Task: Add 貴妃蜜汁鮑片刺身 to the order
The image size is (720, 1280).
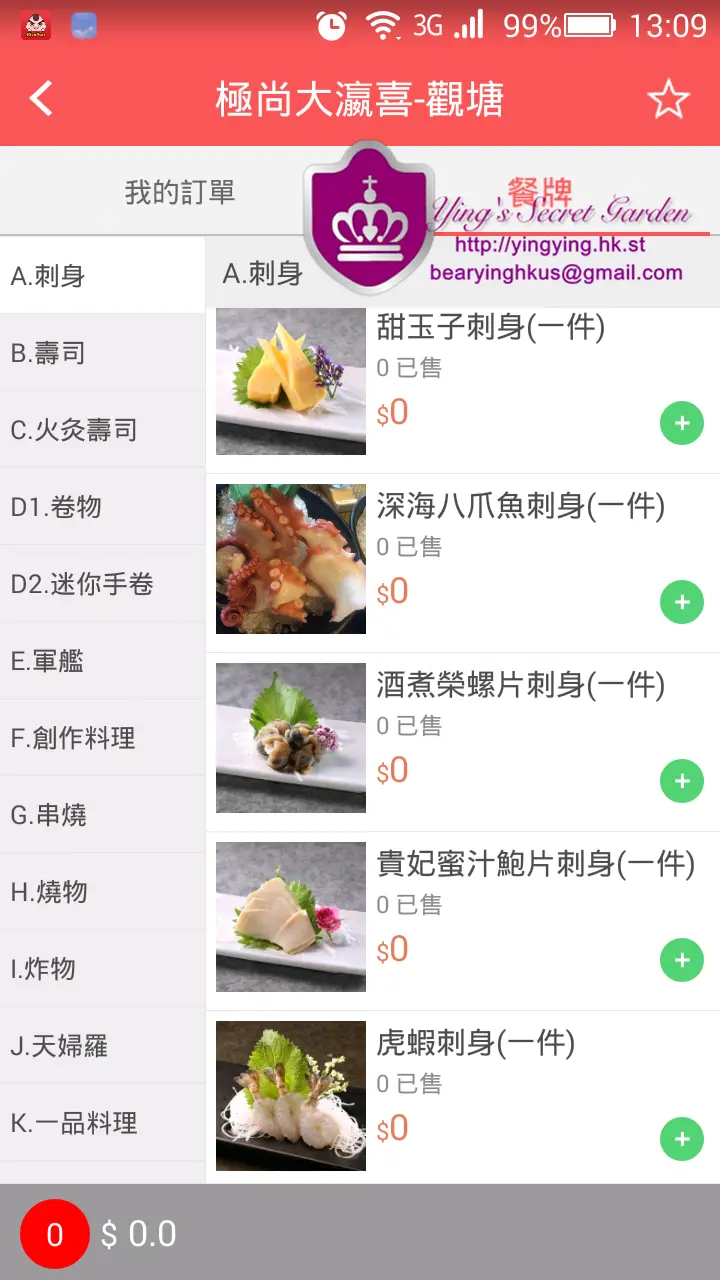Action: click(x=682, y=961)
